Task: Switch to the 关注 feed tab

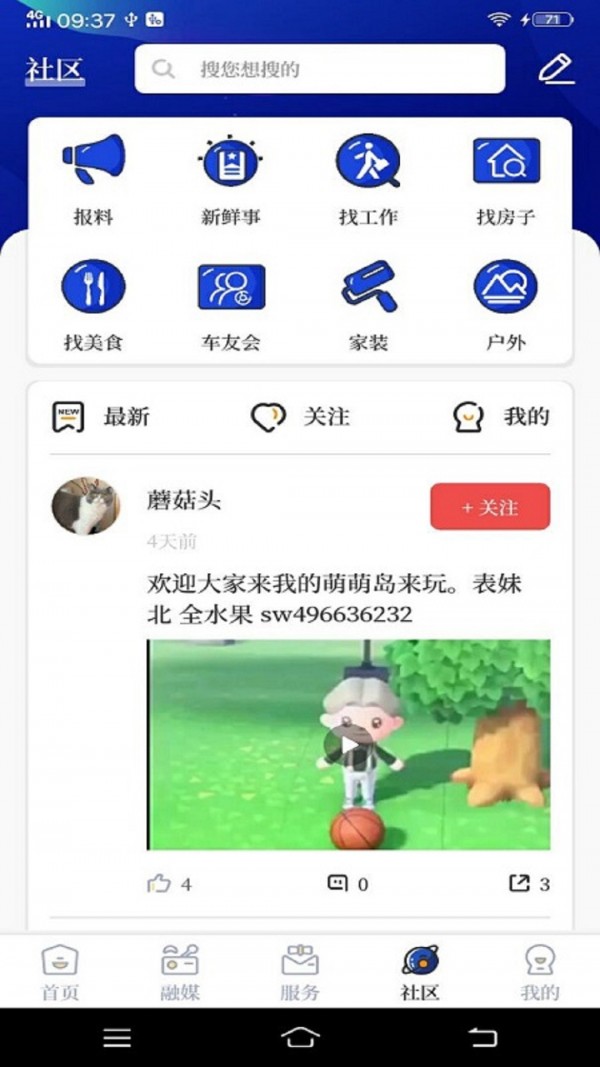Action: click(x=300, y=417)
